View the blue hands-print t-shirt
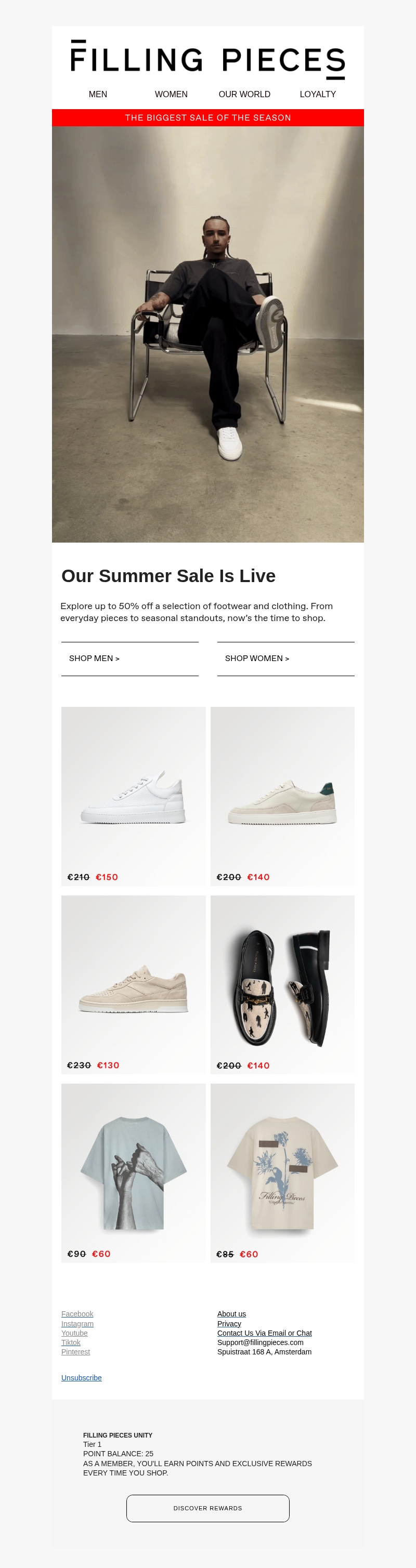Viewport: 416px width, 1568px height. pos(134,1172)
